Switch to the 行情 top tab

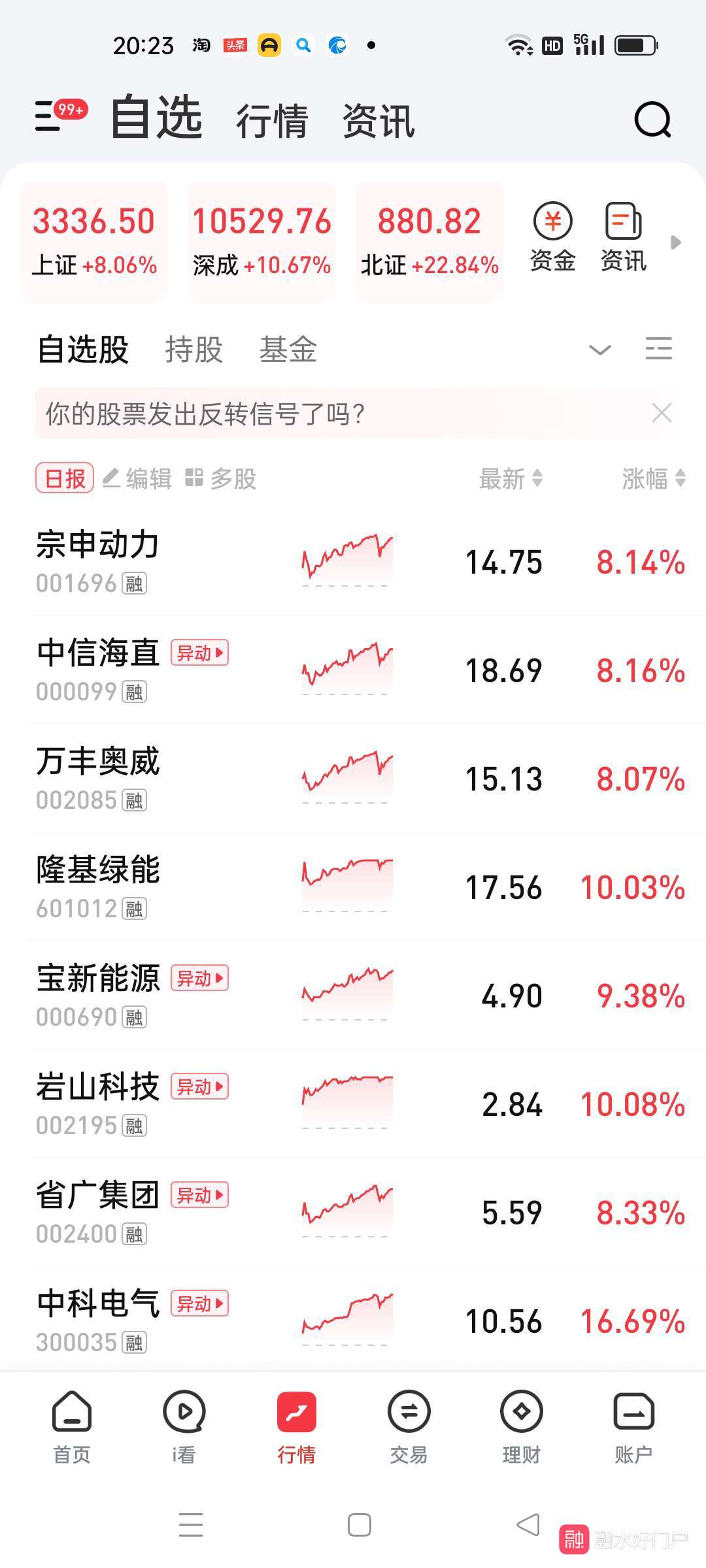click(x=272, y=121)
